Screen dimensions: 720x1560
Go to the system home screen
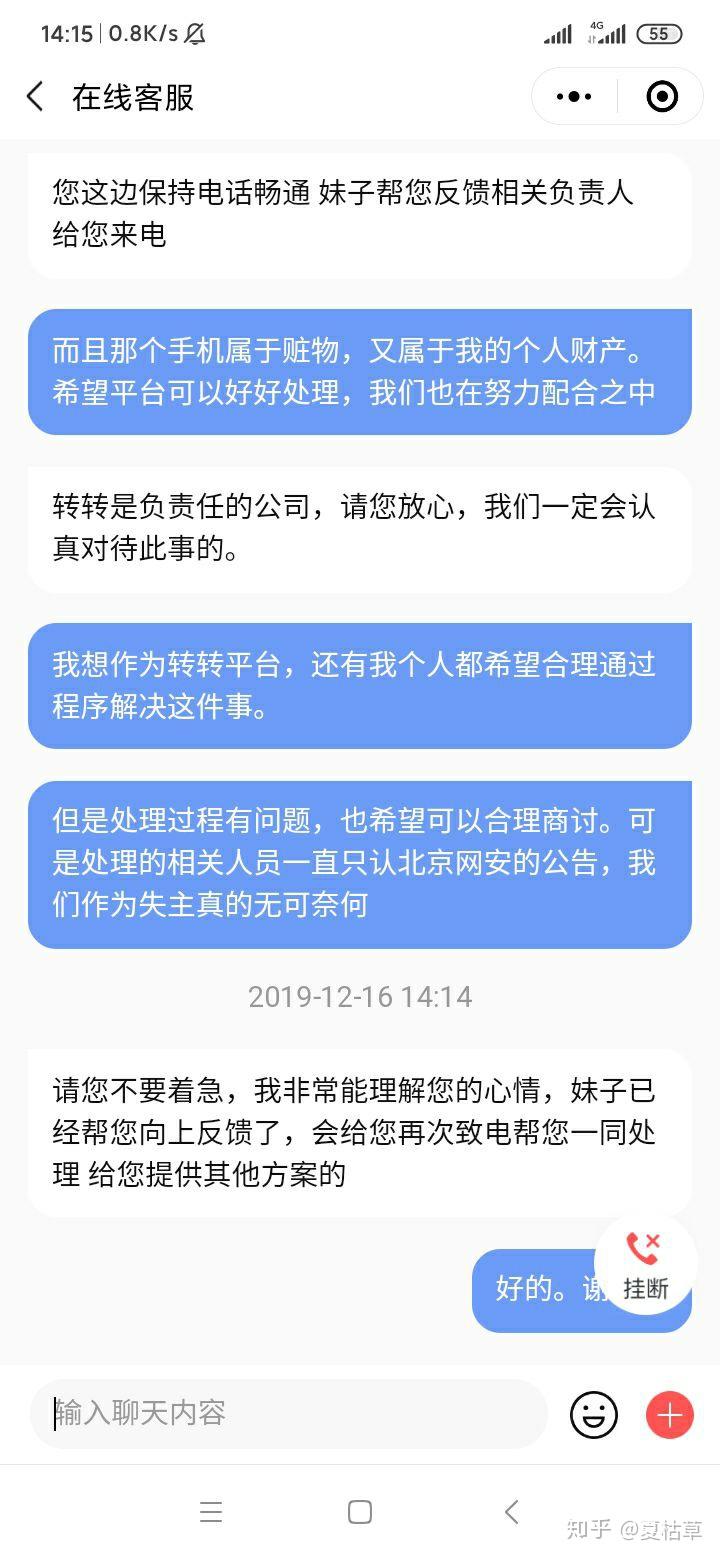360,1512
